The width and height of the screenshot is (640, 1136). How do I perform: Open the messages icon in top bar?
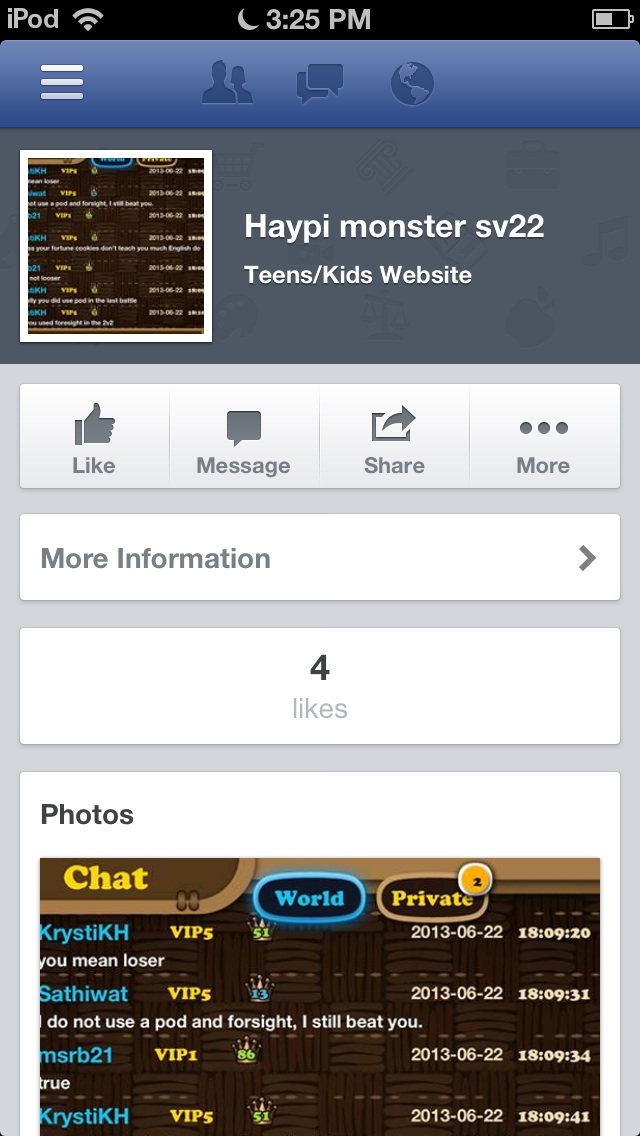(320, 83)
